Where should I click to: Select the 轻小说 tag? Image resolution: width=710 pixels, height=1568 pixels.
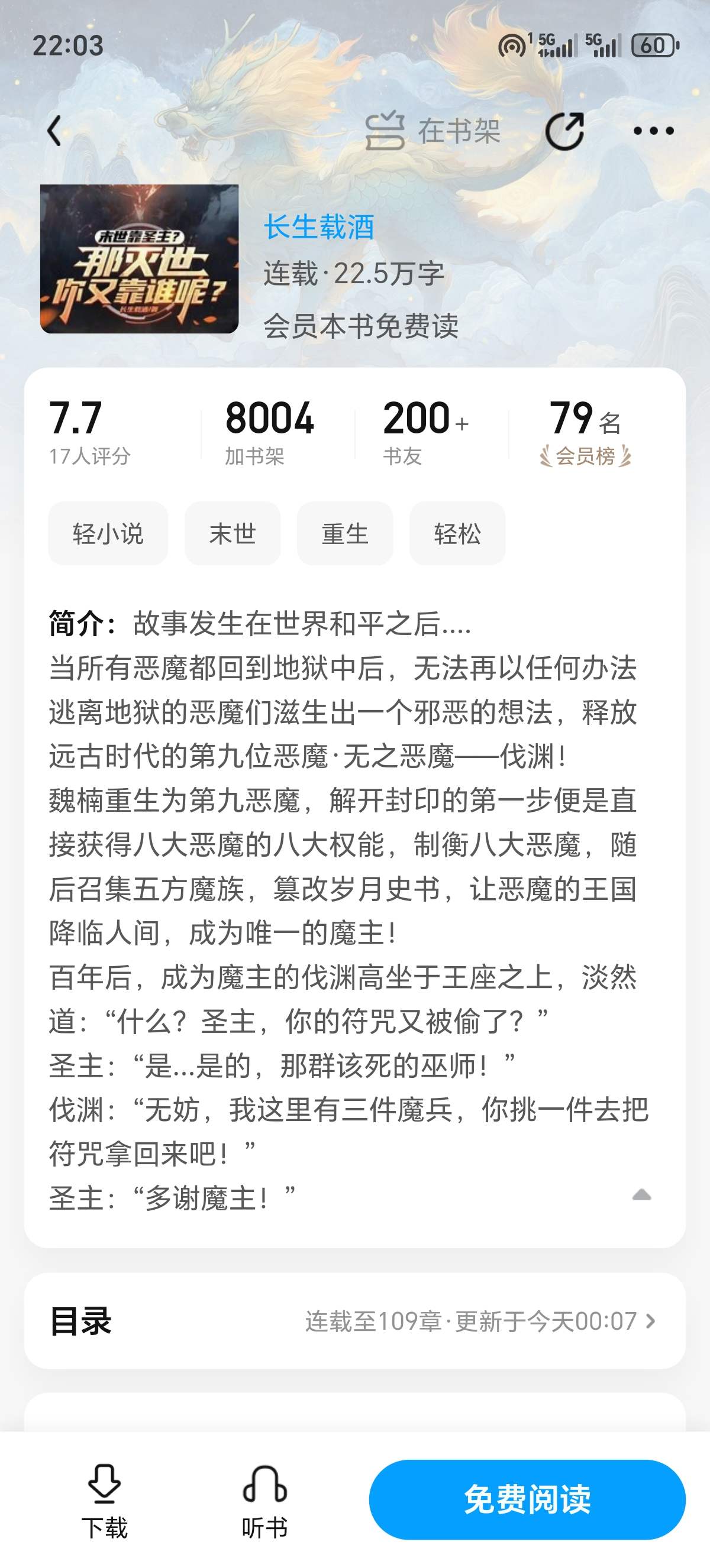click(108, 533)
